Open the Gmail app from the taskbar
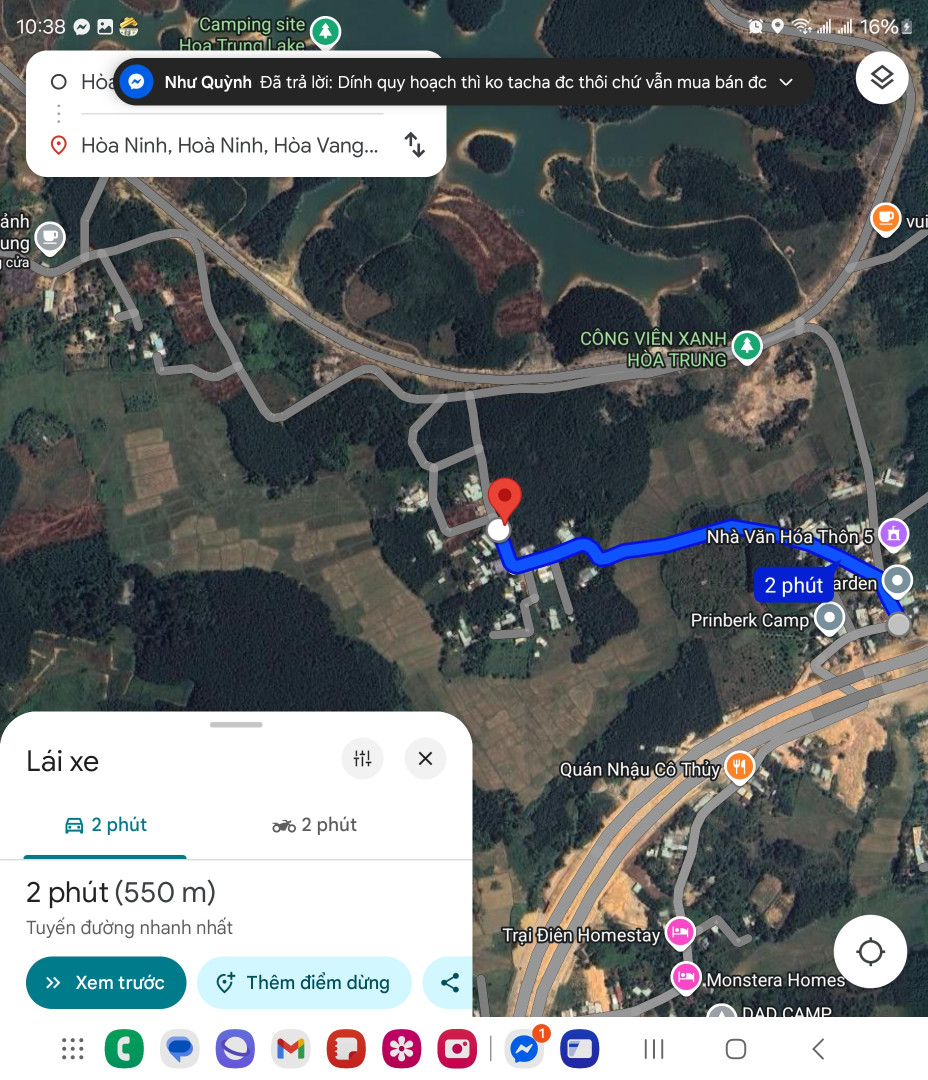This screenshot has width=928, height=1080. click(x=290, y=1049)
